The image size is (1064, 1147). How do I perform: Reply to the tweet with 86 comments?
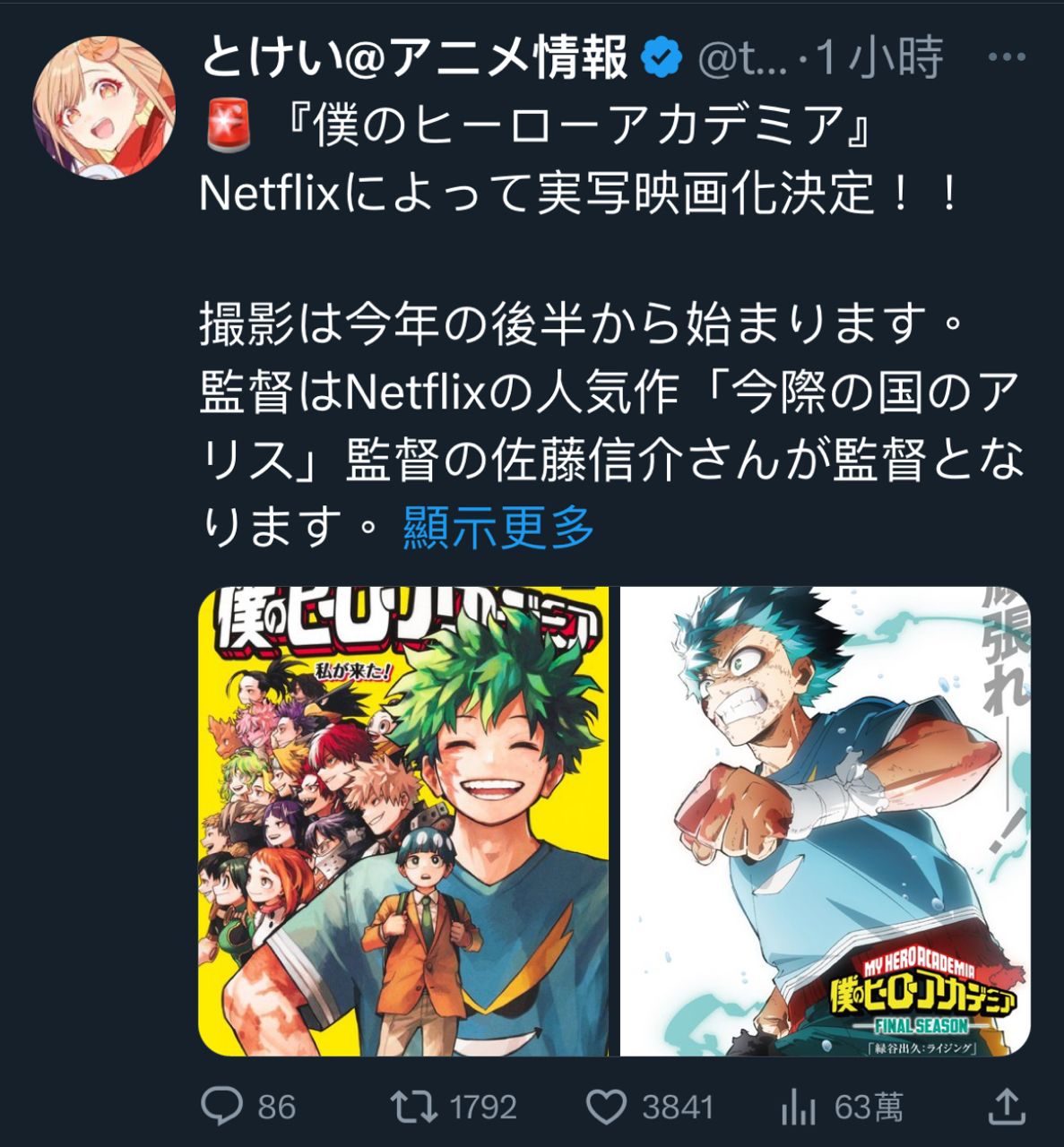221,1108
